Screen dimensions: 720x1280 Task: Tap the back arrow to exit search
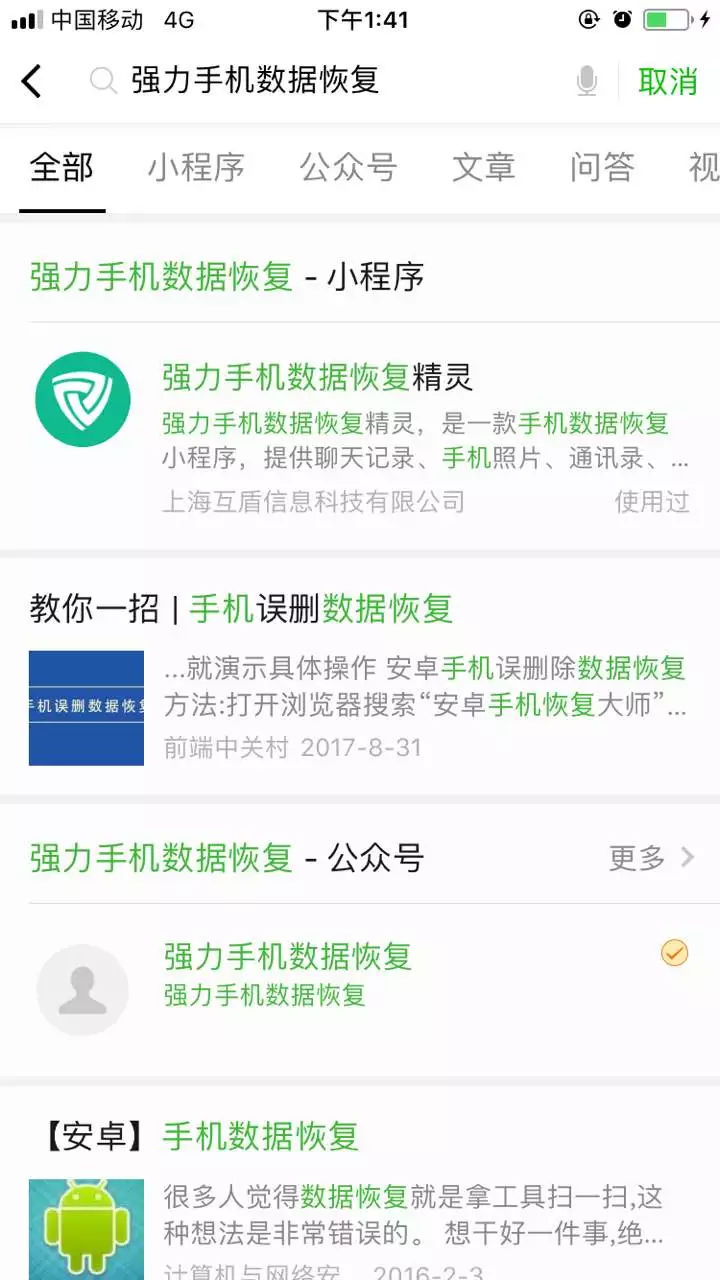pos(30,82)
